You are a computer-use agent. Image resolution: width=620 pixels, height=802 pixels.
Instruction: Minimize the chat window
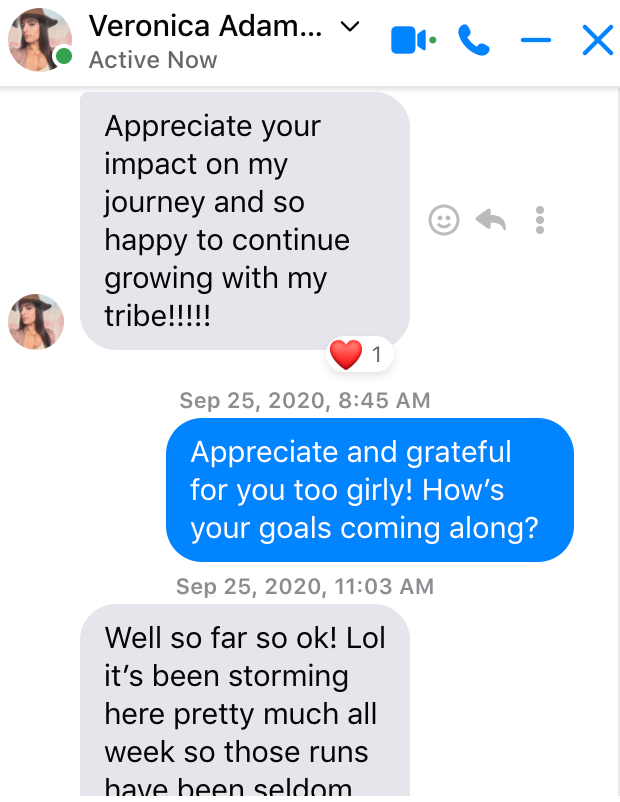(536, 41)
